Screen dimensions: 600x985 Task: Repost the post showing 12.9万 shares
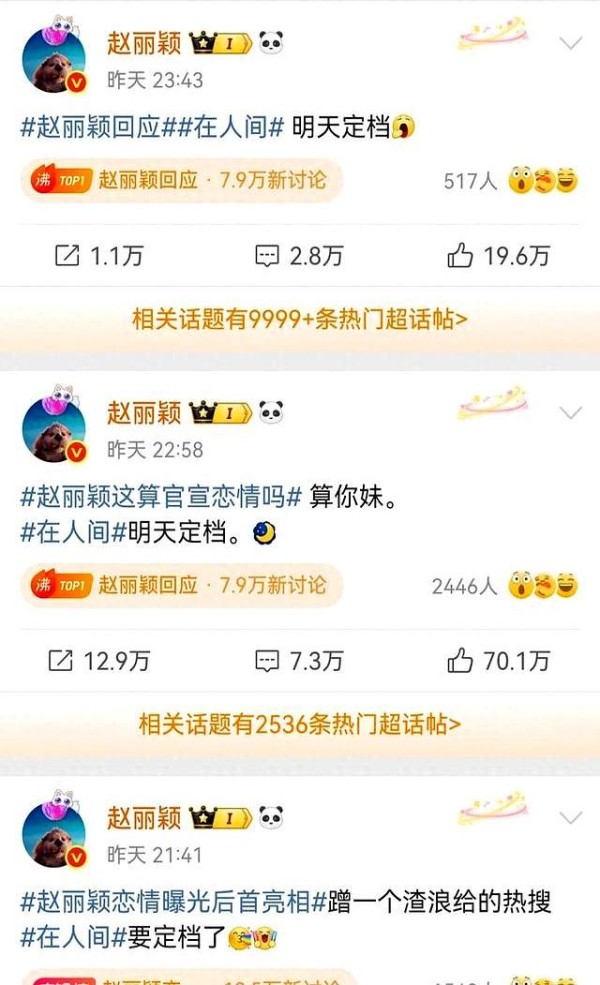(x=99, y=660)
